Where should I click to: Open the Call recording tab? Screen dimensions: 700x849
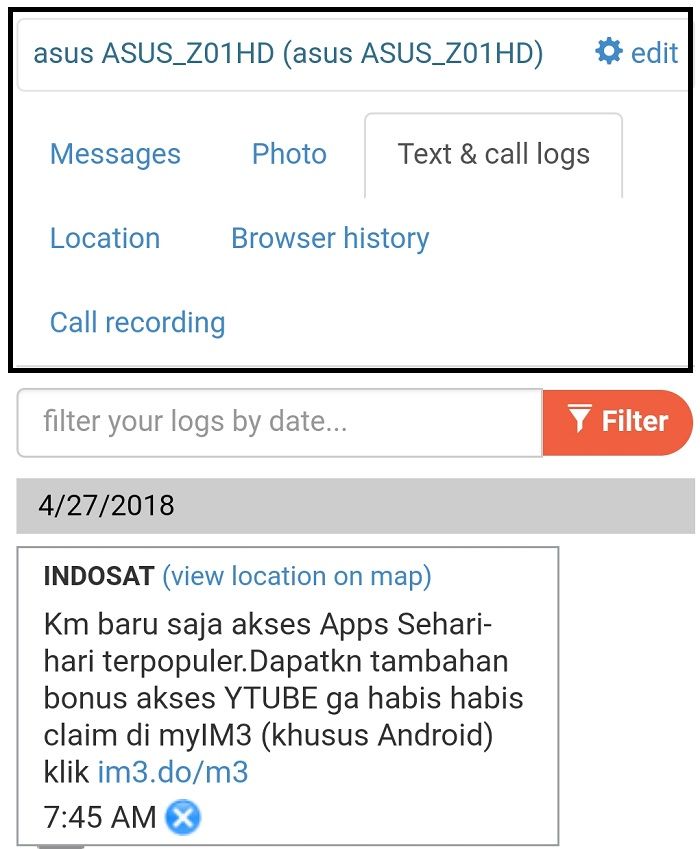[137, 322]
